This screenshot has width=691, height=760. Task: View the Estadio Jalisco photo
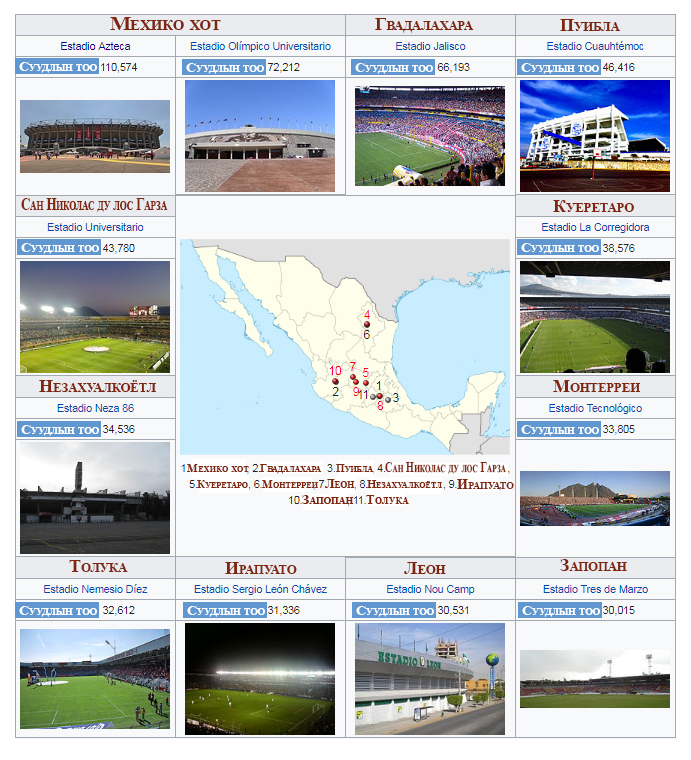click(430, 136)
